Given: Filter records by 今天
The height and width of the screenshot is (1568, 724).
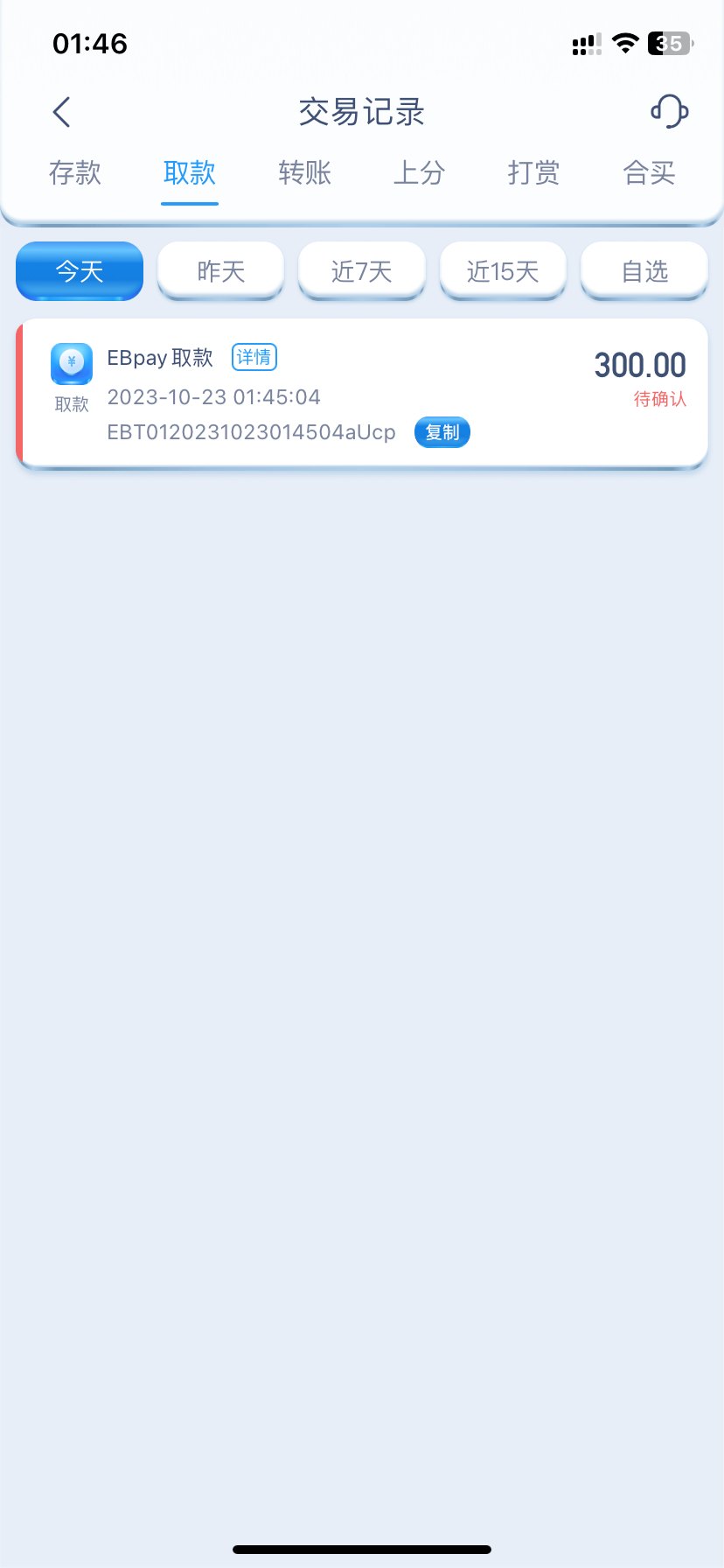Looking at the screenshot, I should [x=80, y=271].
